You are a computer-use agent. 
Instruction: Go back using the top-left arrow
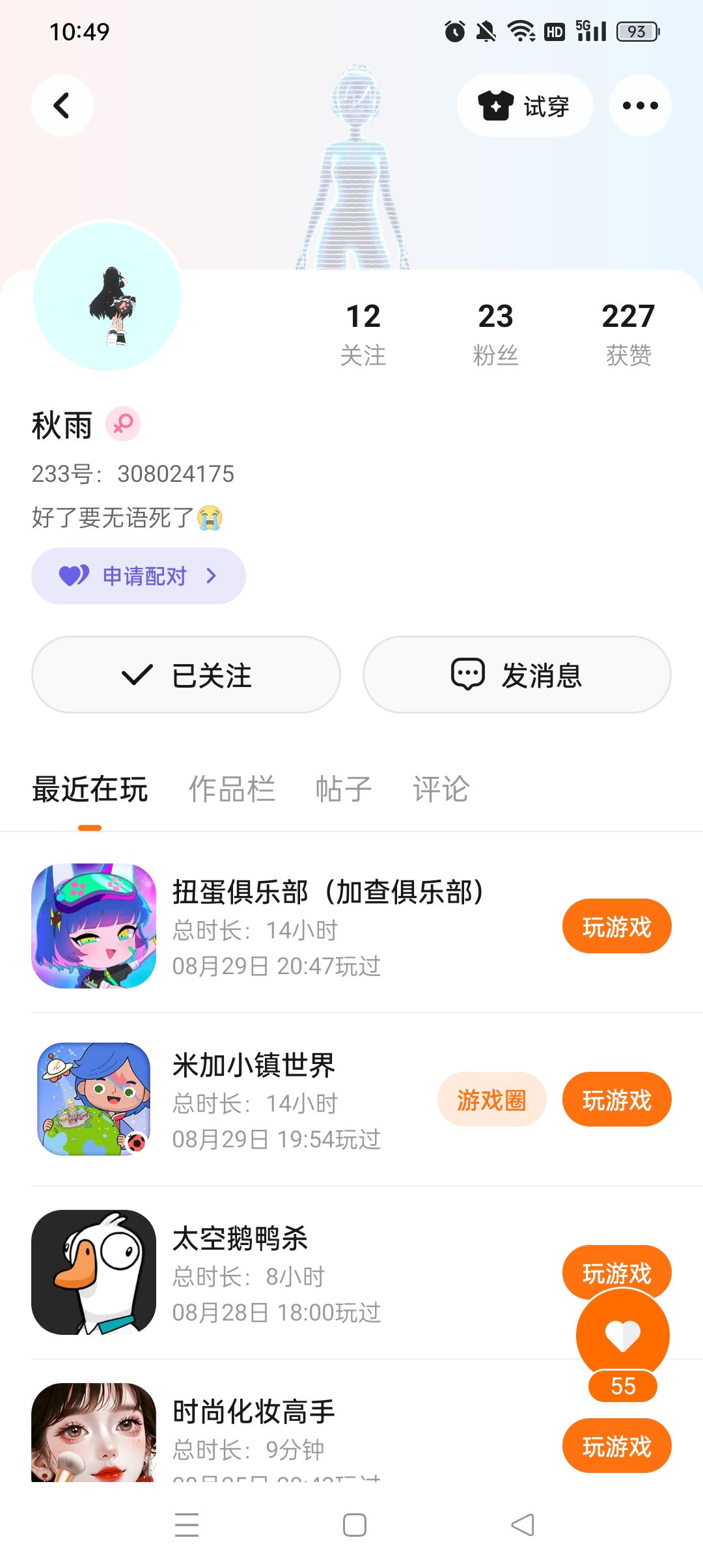[62, 105]
